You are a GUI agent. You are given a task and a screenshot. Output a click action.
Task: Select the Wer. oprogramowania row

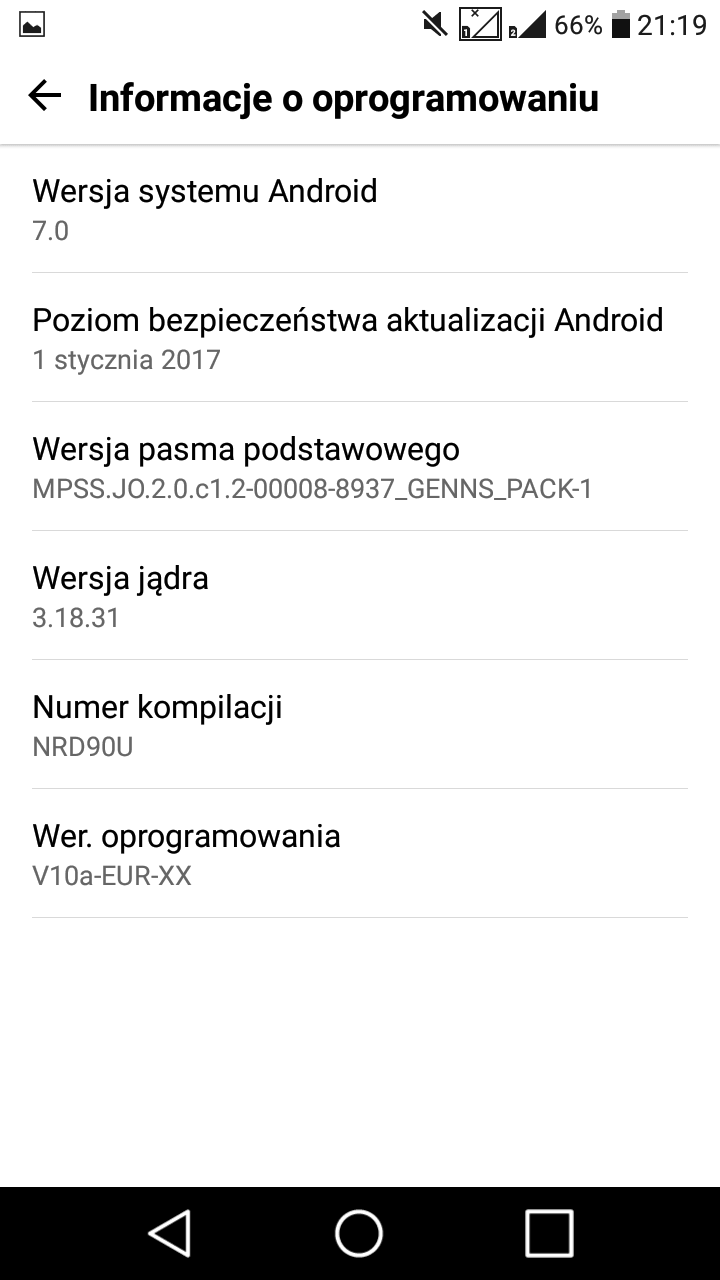360,854
